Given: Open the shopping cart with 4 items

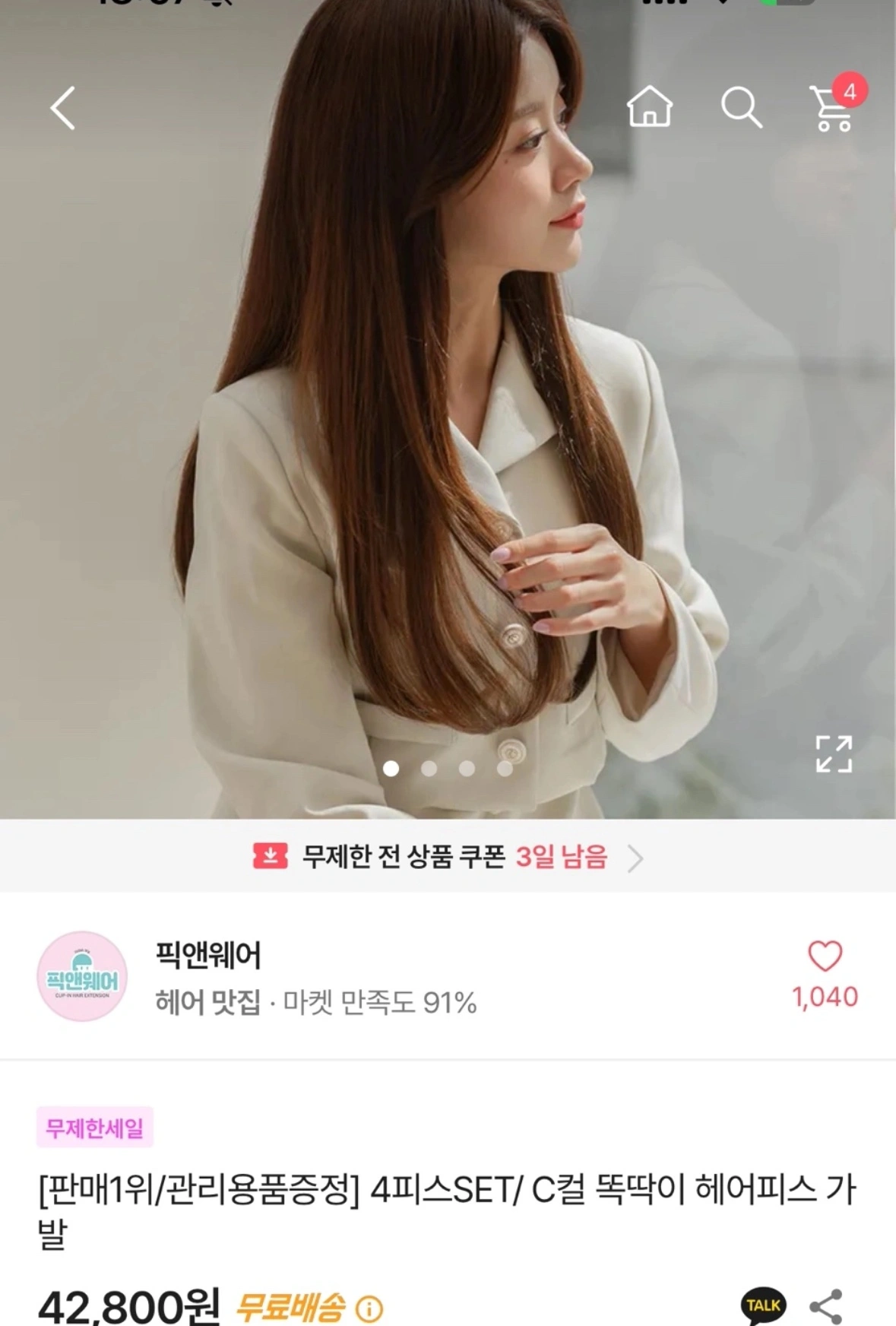Looking at the screenshot, I should tap(834, 108).
